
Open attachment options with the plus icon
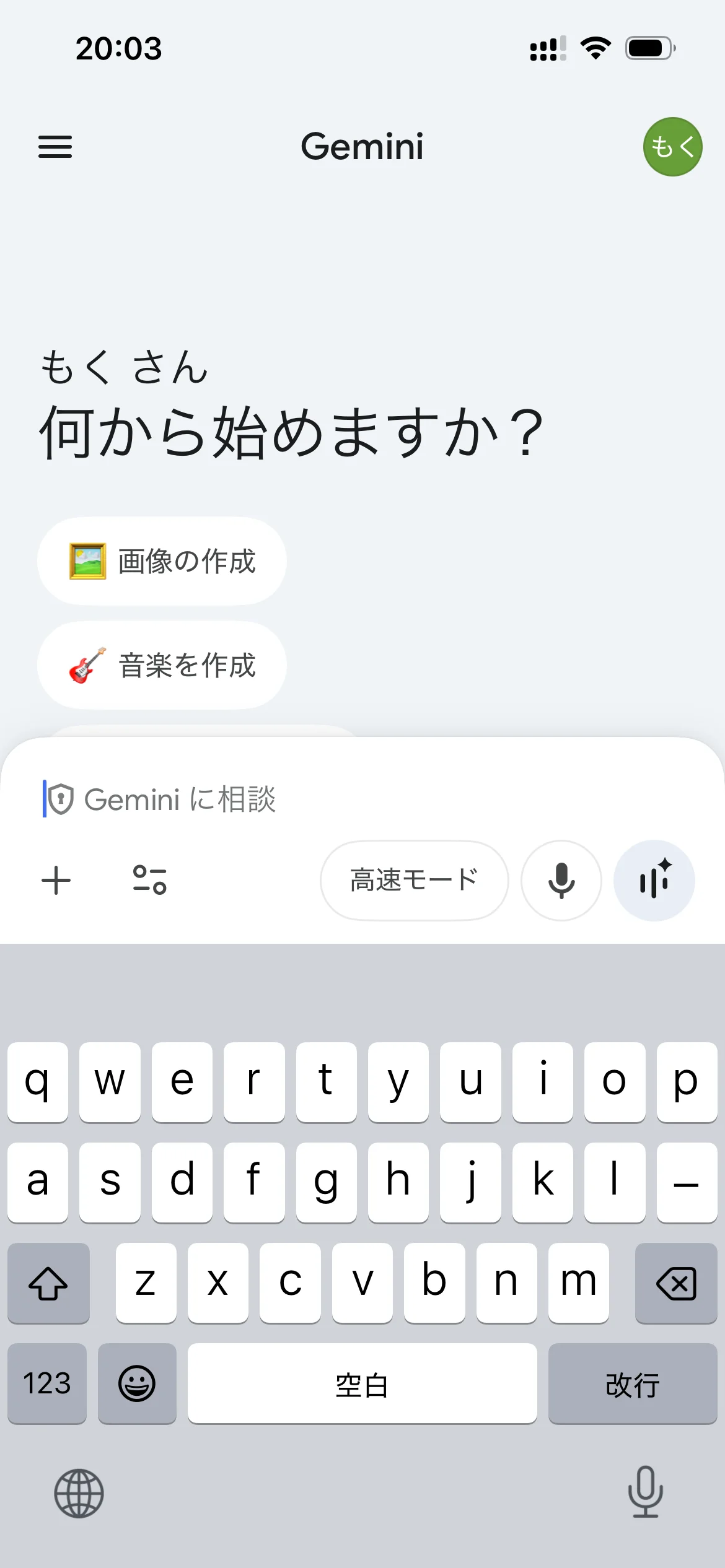pos(56,880)
